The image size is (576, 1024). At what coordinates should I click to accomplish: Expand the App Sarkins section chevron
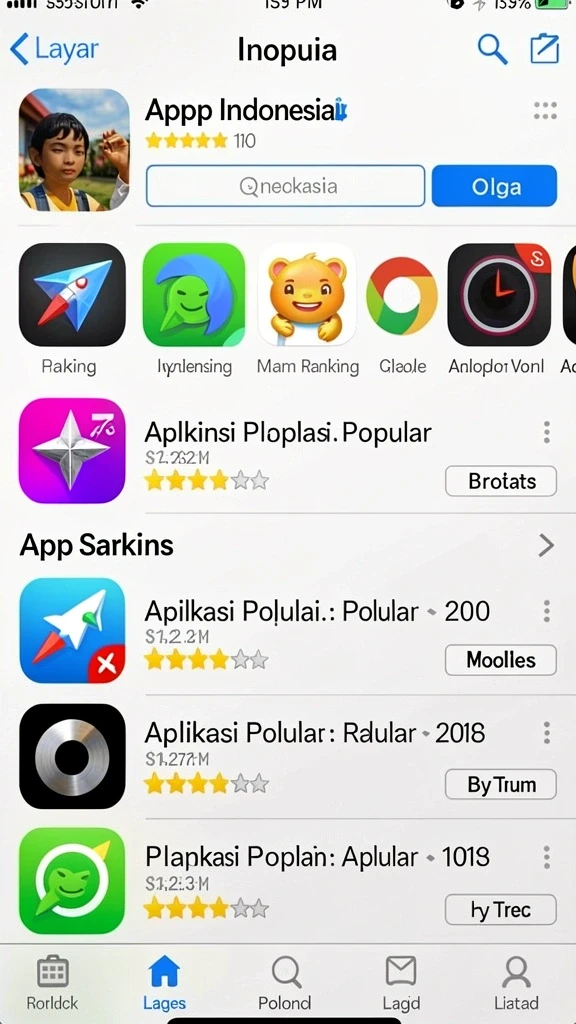[x=546, y=545]
